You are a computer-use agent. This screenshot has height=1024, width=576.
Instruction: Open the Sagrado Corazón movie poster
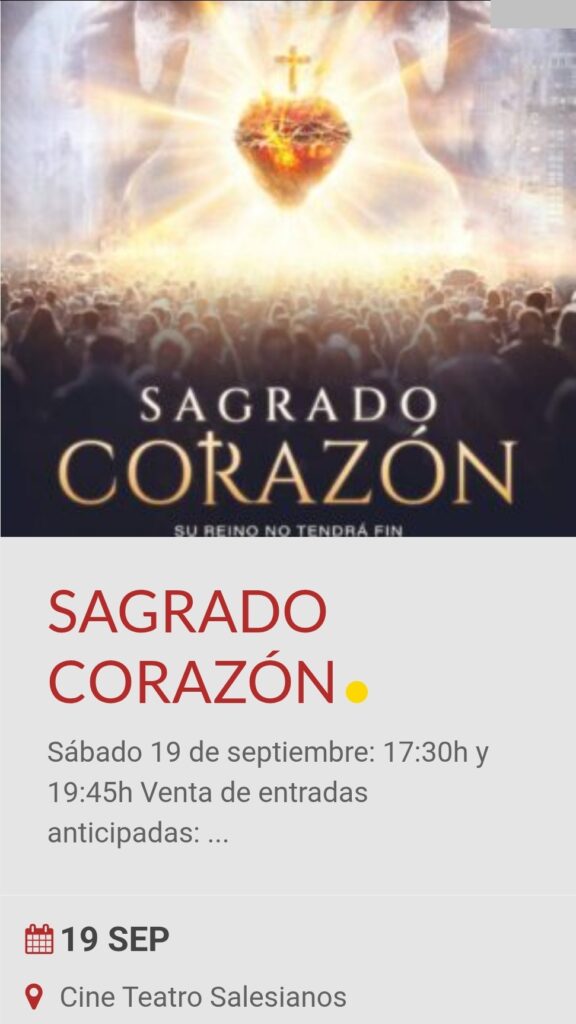point(288,268)
